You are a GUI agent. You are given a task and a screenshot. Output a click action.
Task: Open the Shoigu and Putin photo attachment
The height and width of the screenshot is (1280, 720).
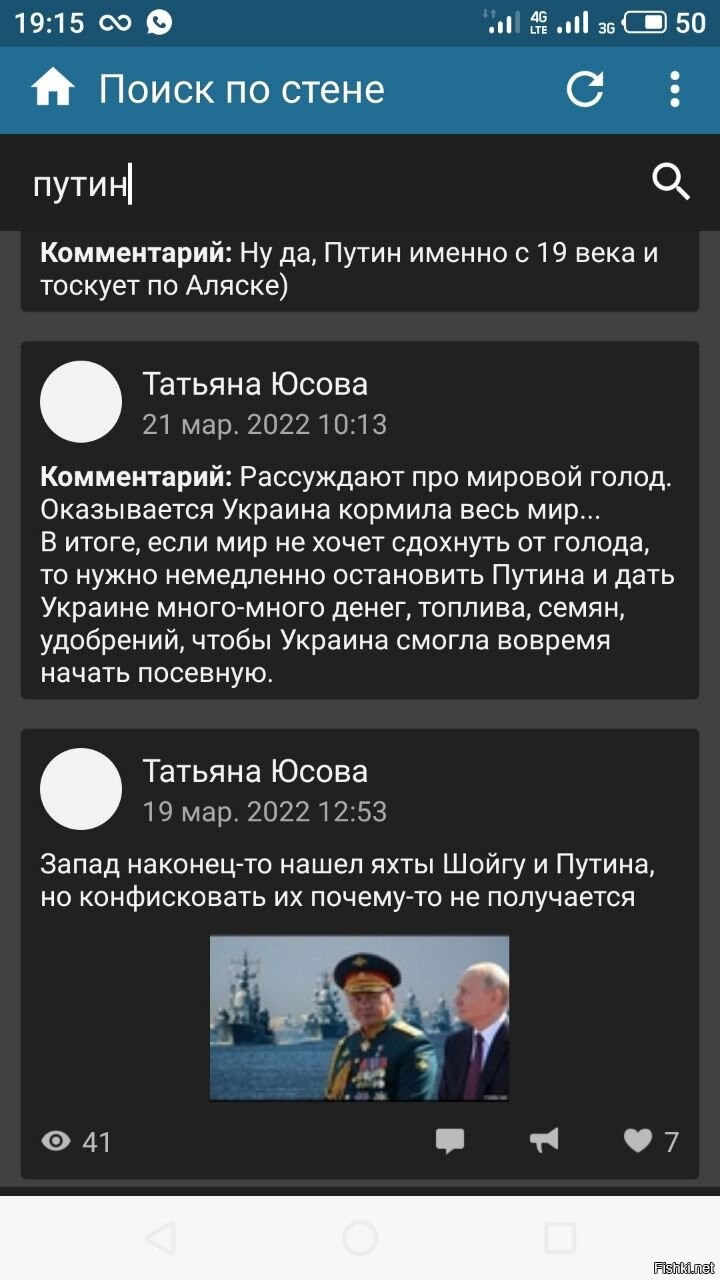359,1018
